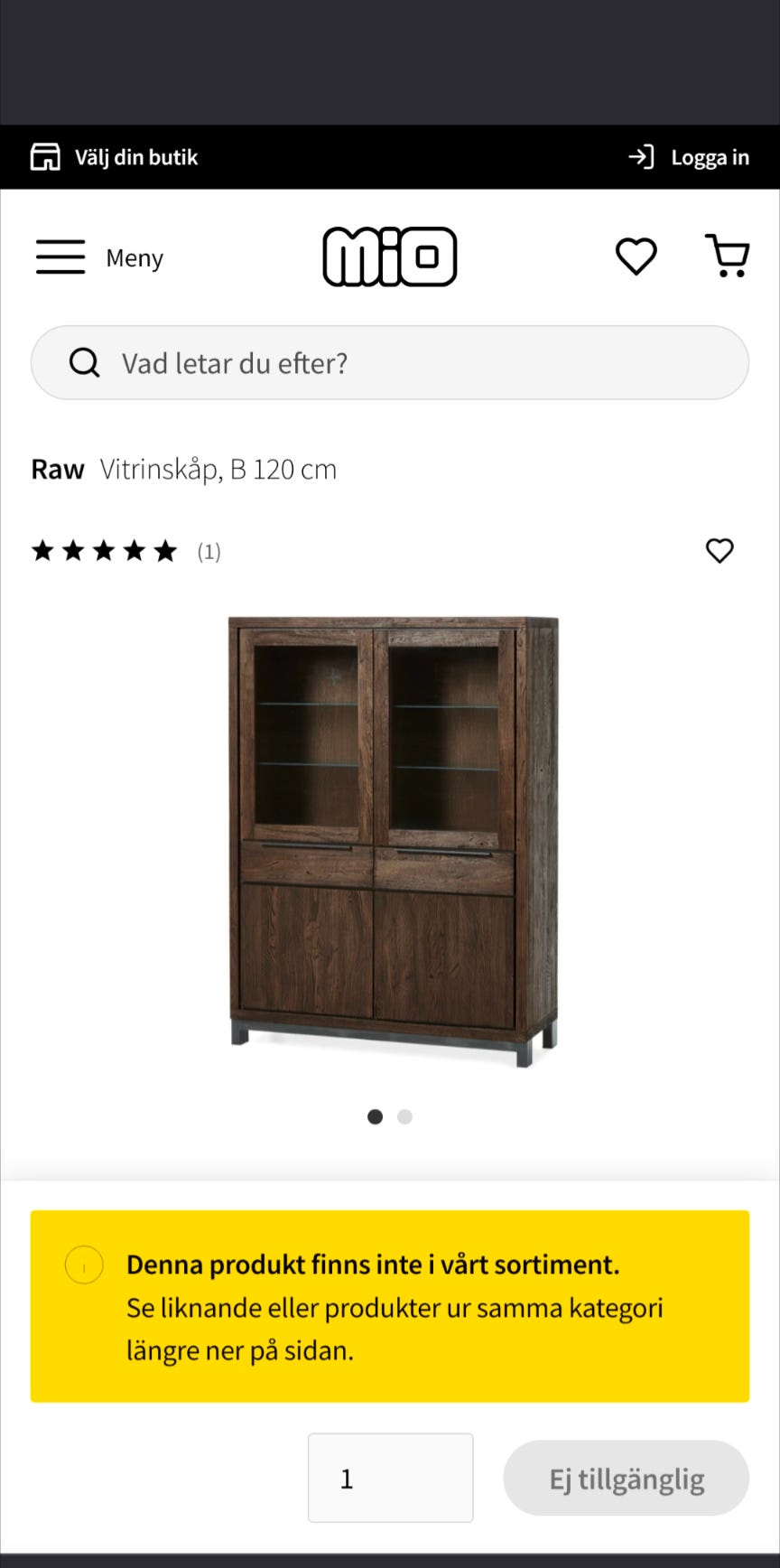Open the favorites heart icon in header

(636, 257)
